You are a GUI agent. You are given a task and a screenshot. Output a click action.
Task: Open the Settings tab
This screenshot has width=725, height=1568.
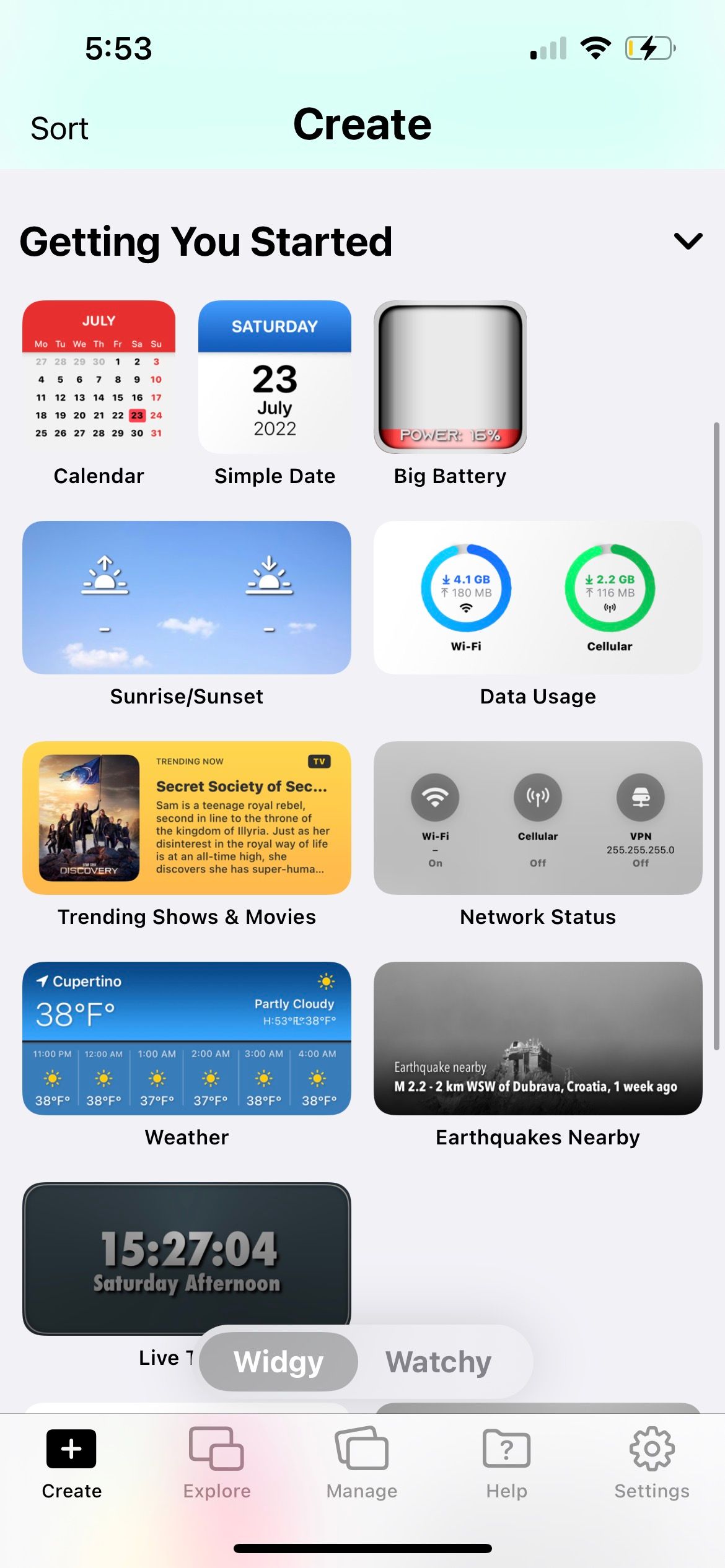click(x=651, y=1463)
